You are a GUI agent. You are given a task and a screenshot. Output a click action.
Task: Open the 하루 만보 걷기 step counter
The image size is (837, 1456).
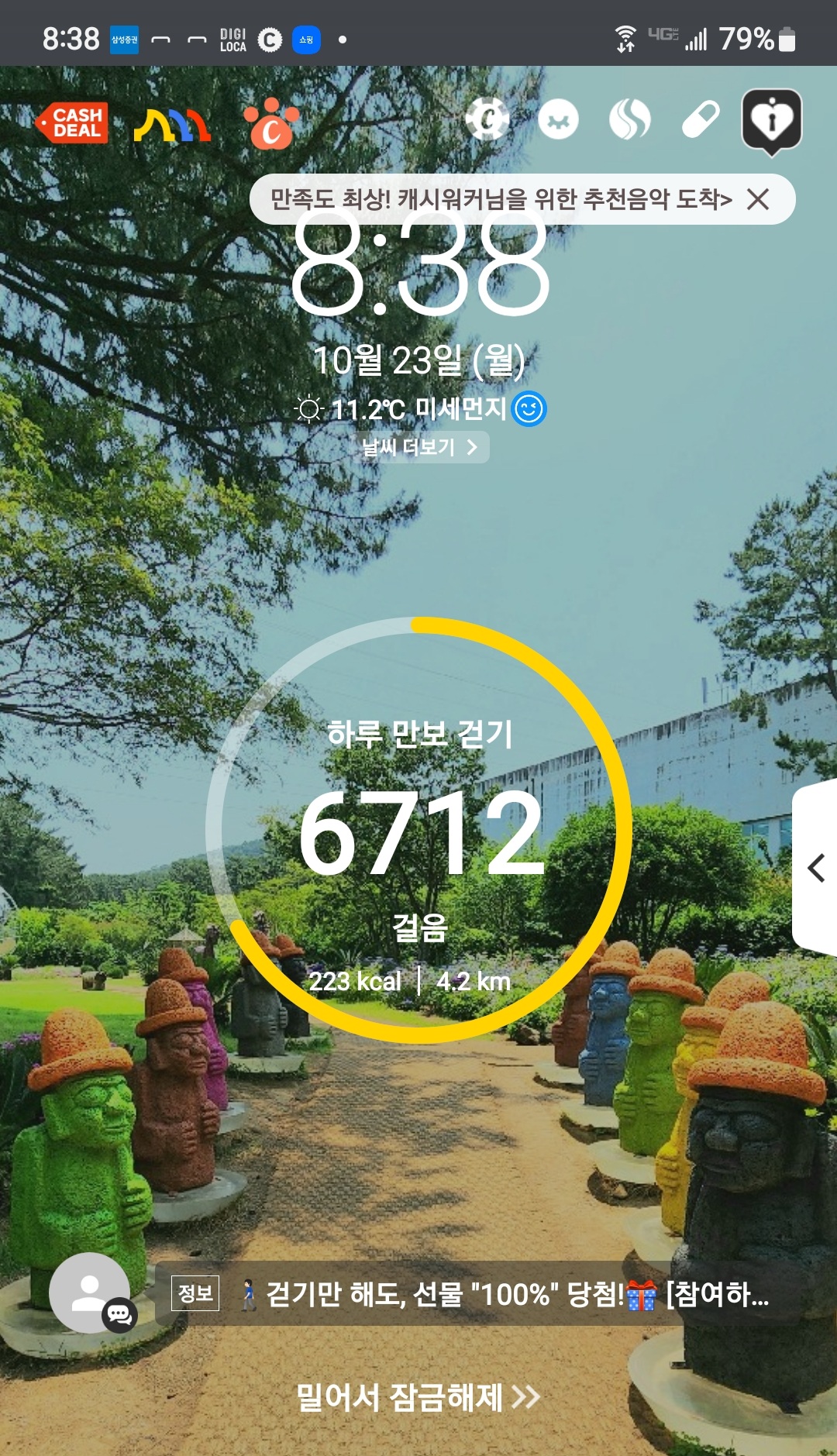click(419, 831)
